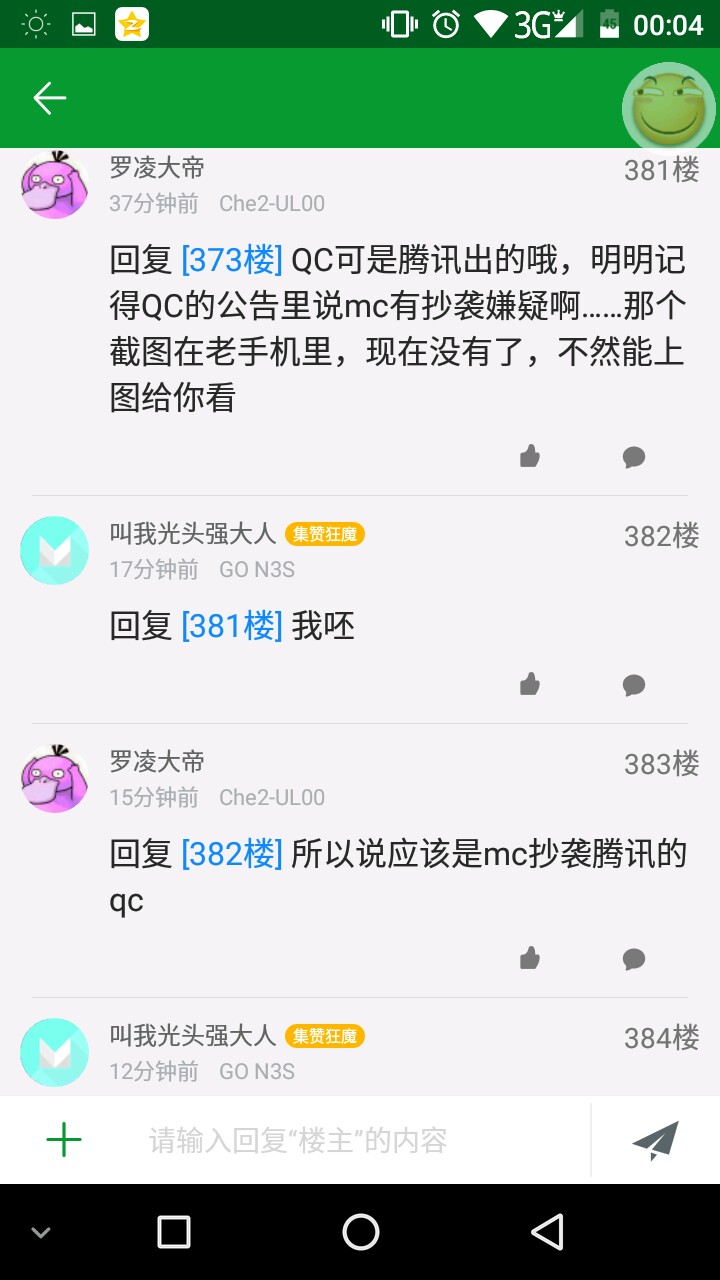Go back using the top arrow
Image resolution: width=720 pixels, height=1280 pixels.
[x=49, y=98]
